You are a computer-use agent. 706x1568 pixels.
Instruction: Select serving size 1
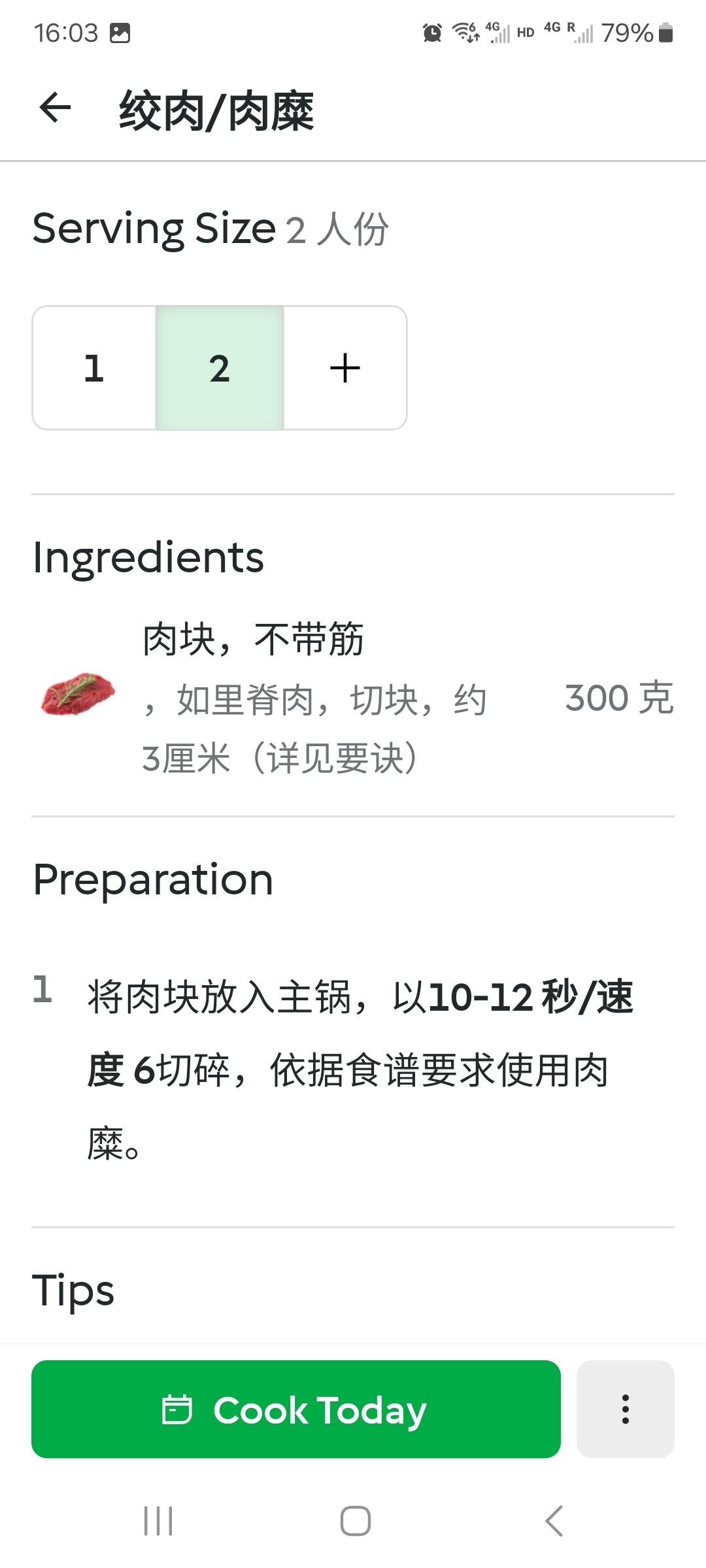94,368
